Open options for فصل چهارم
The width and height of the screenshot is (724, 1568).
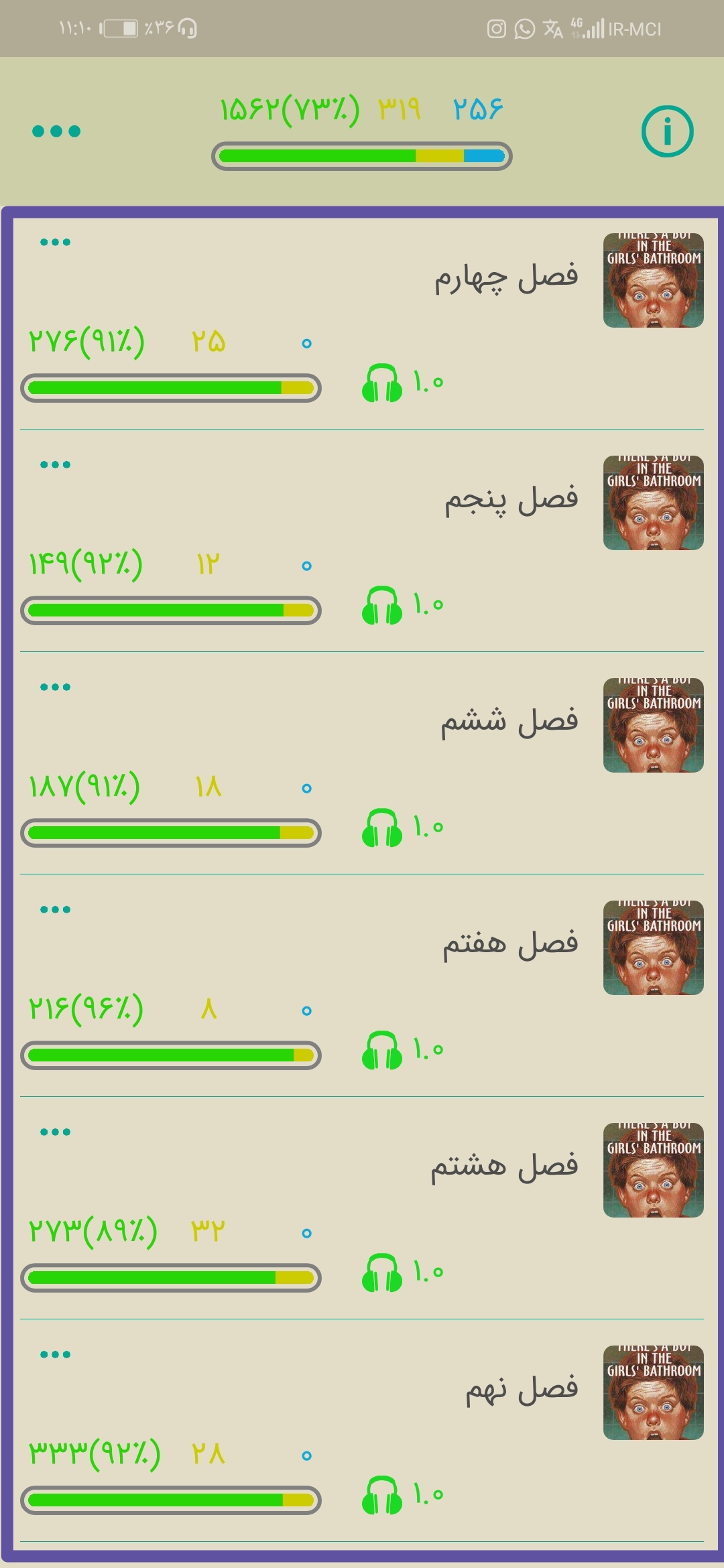coord(55,242)
